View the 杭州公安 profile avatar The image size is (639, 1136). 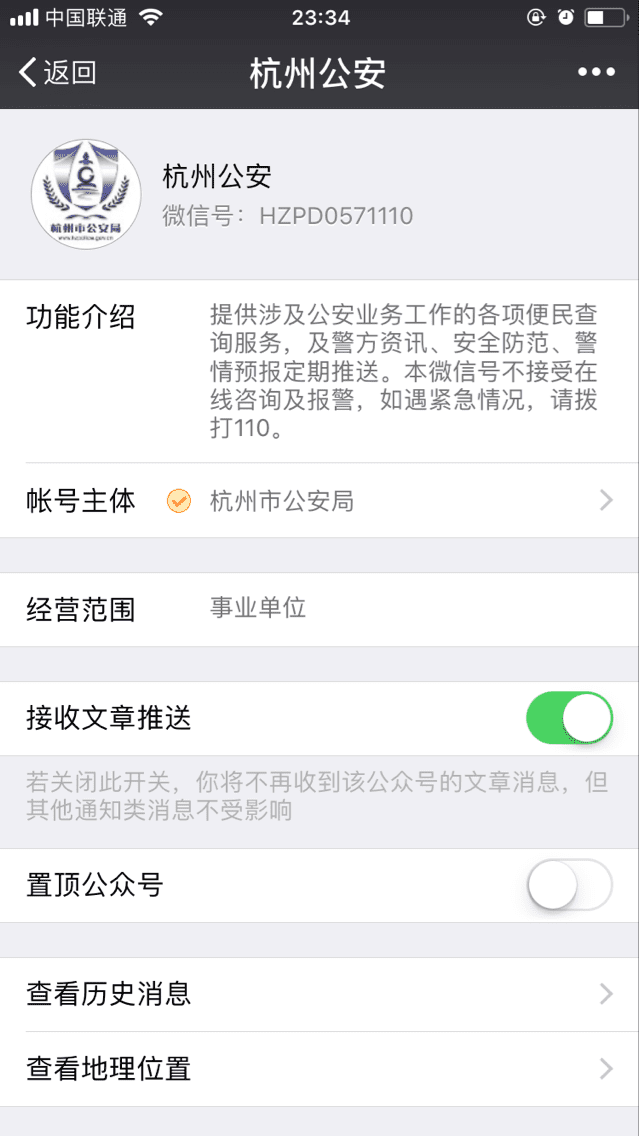coord(86,195)
